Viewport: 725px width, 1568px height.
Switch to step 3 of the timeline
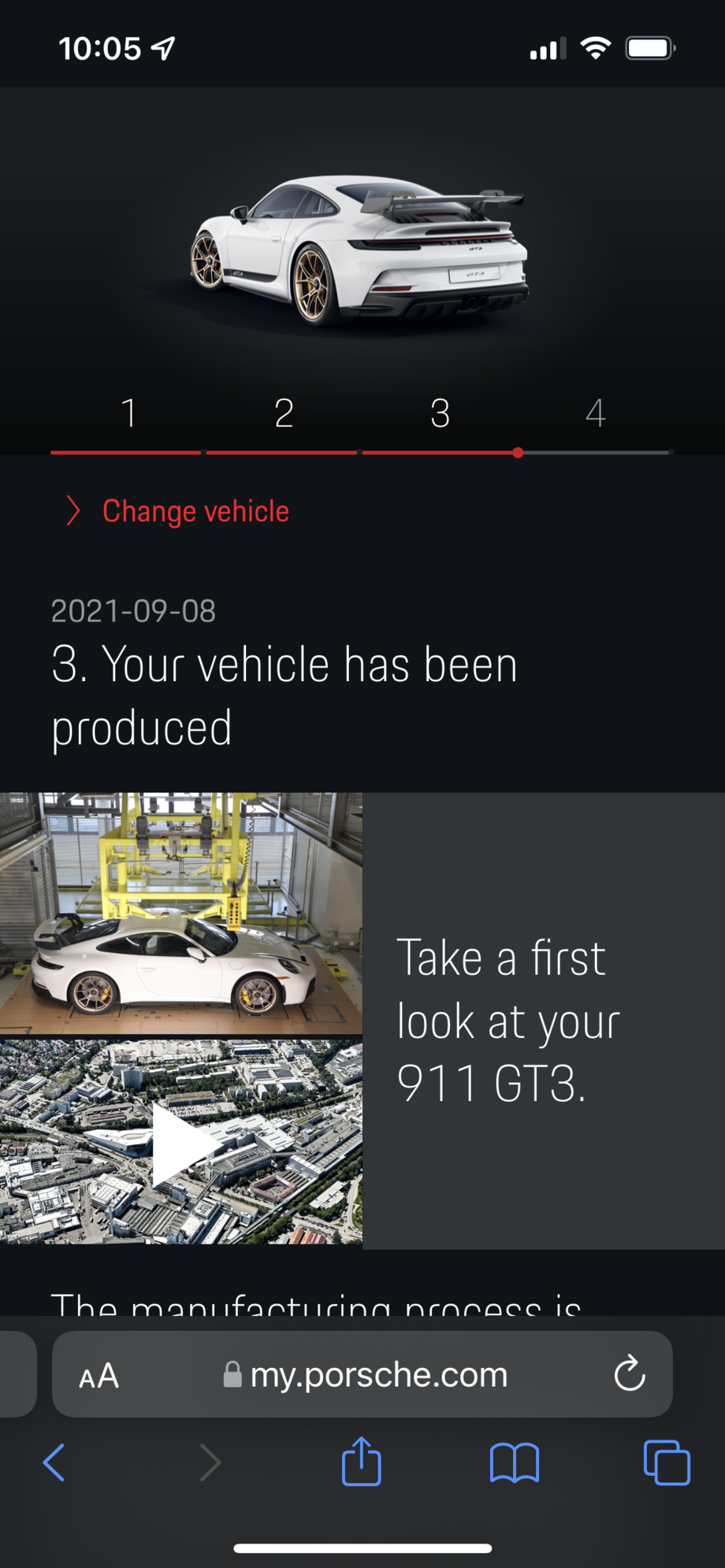[x=440, y=413]
